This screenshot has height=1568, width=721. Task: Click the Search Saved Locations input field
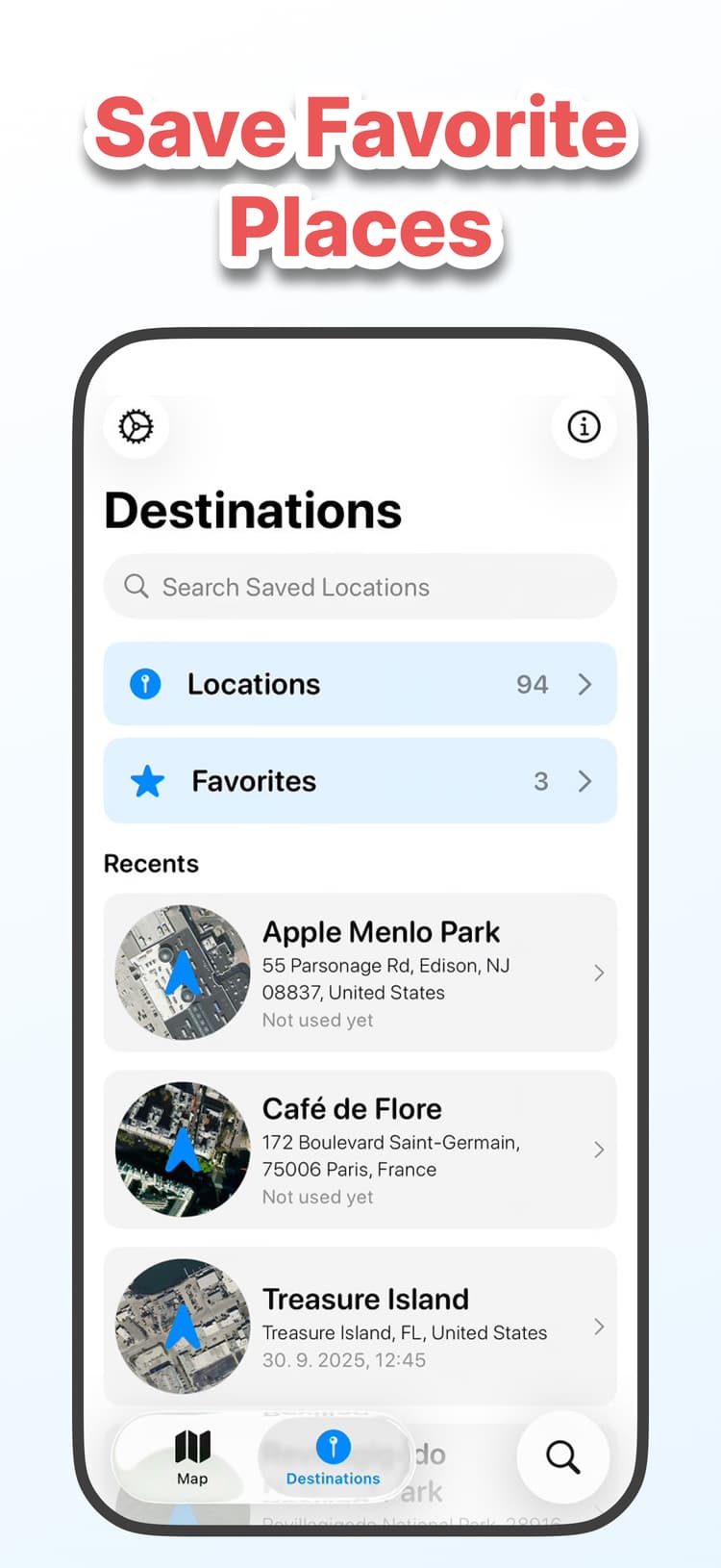pyautogui.click(x=360, y=586)
